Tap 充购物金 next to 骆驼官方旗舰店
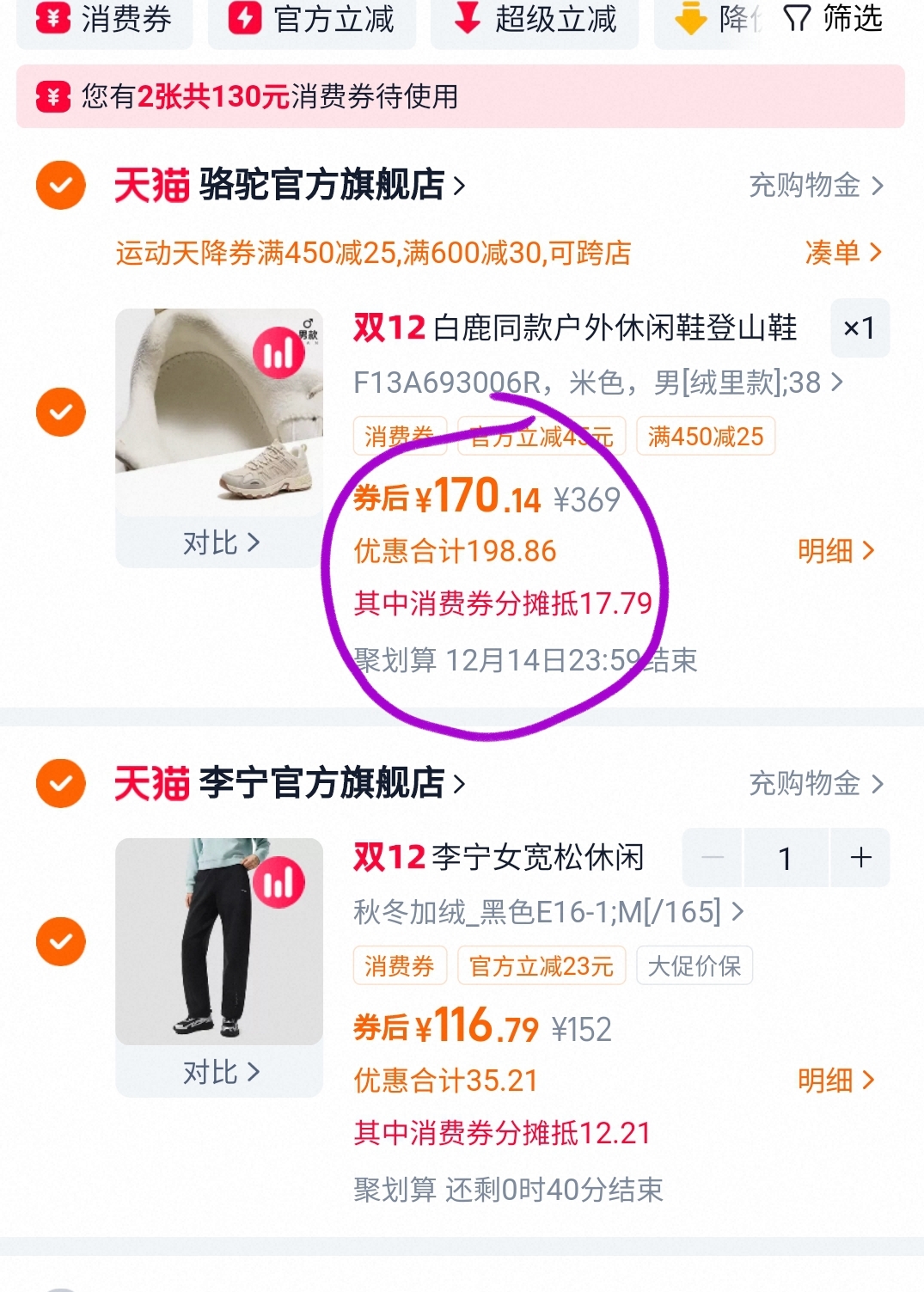The height and width of the screenshot is (1292, 924). pos(815,185)
